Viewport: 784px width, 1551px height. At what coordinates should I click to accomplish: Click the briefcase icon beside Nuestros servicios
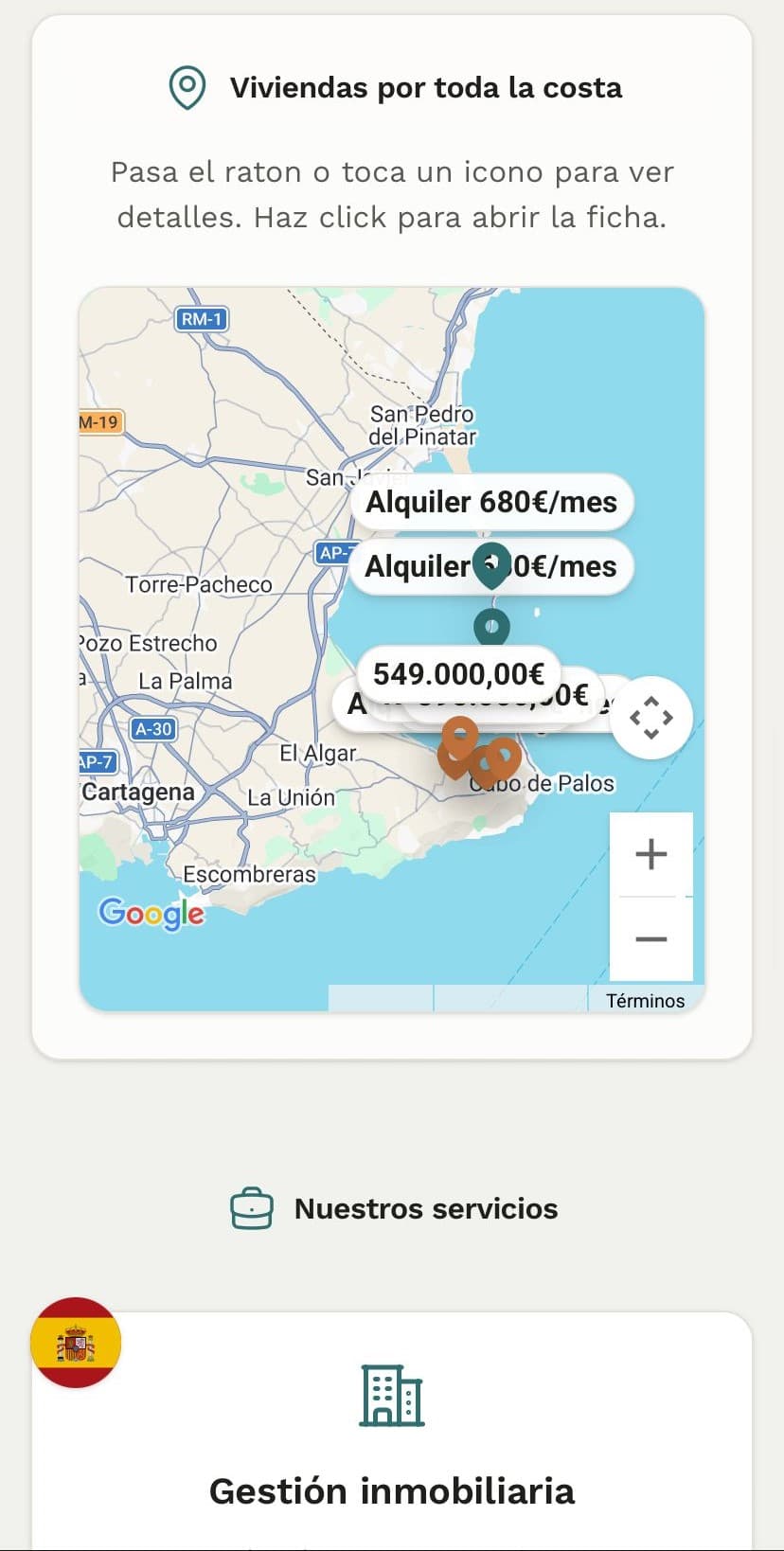coord(250,1208)
